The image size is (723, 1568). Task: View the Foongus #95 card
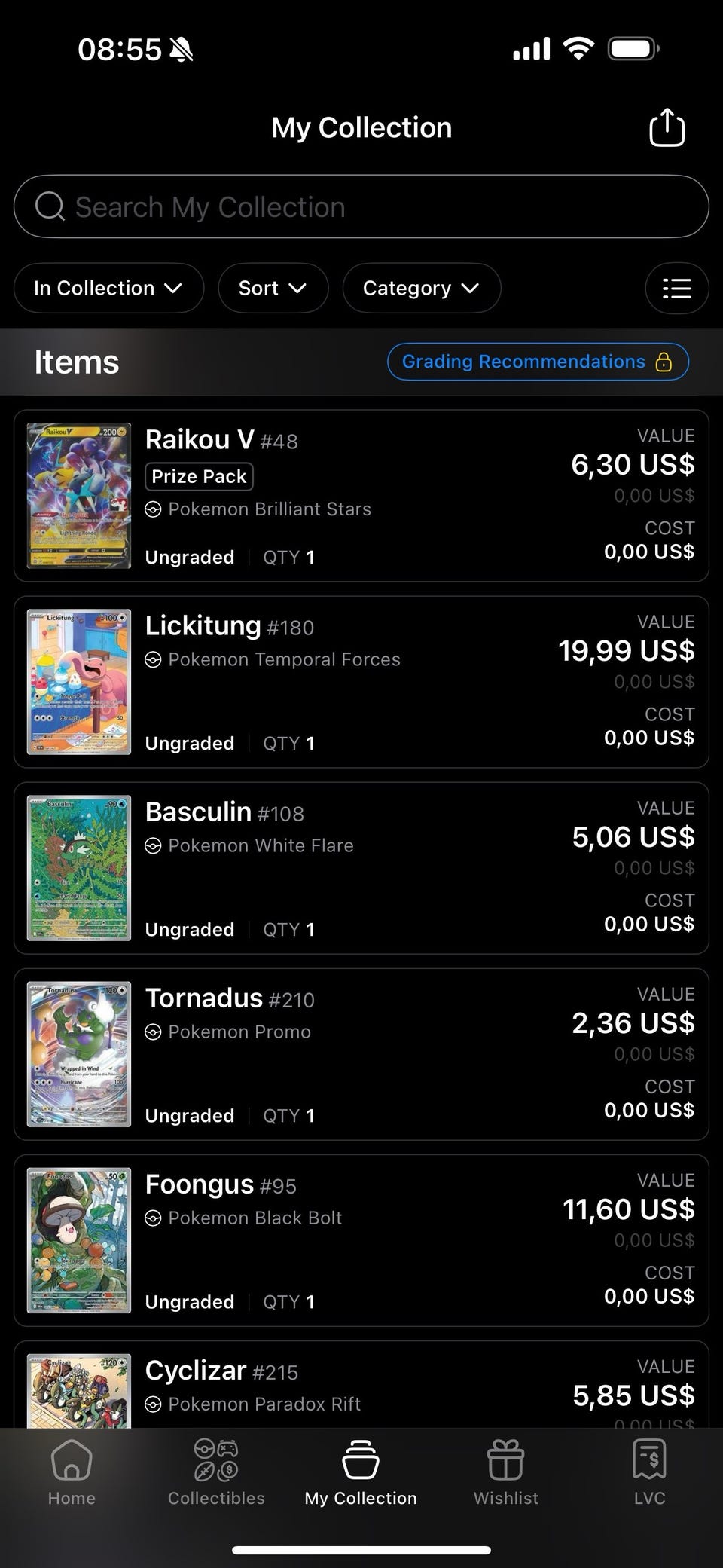(x=361, y=1240)
